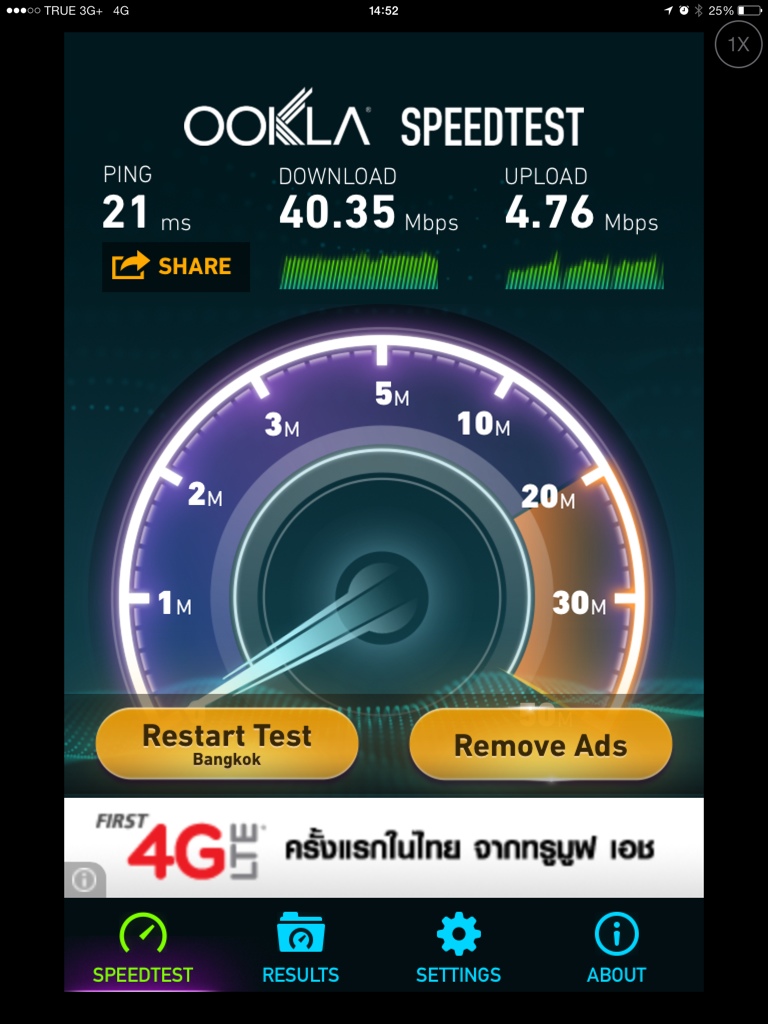
Task: Open the ad info icon
Action: point(85,879)
